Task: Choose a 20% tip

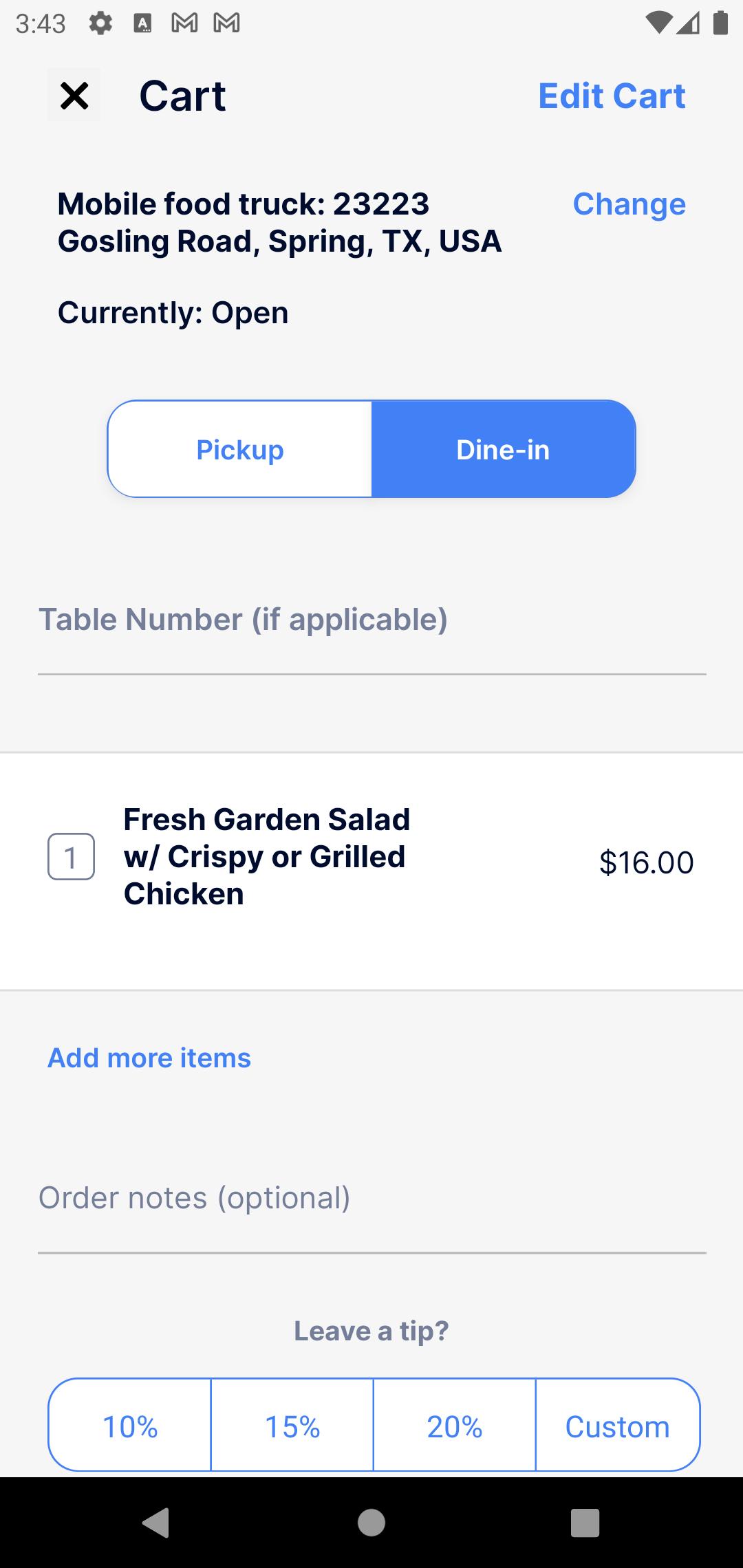Action: coord(455,1427)
